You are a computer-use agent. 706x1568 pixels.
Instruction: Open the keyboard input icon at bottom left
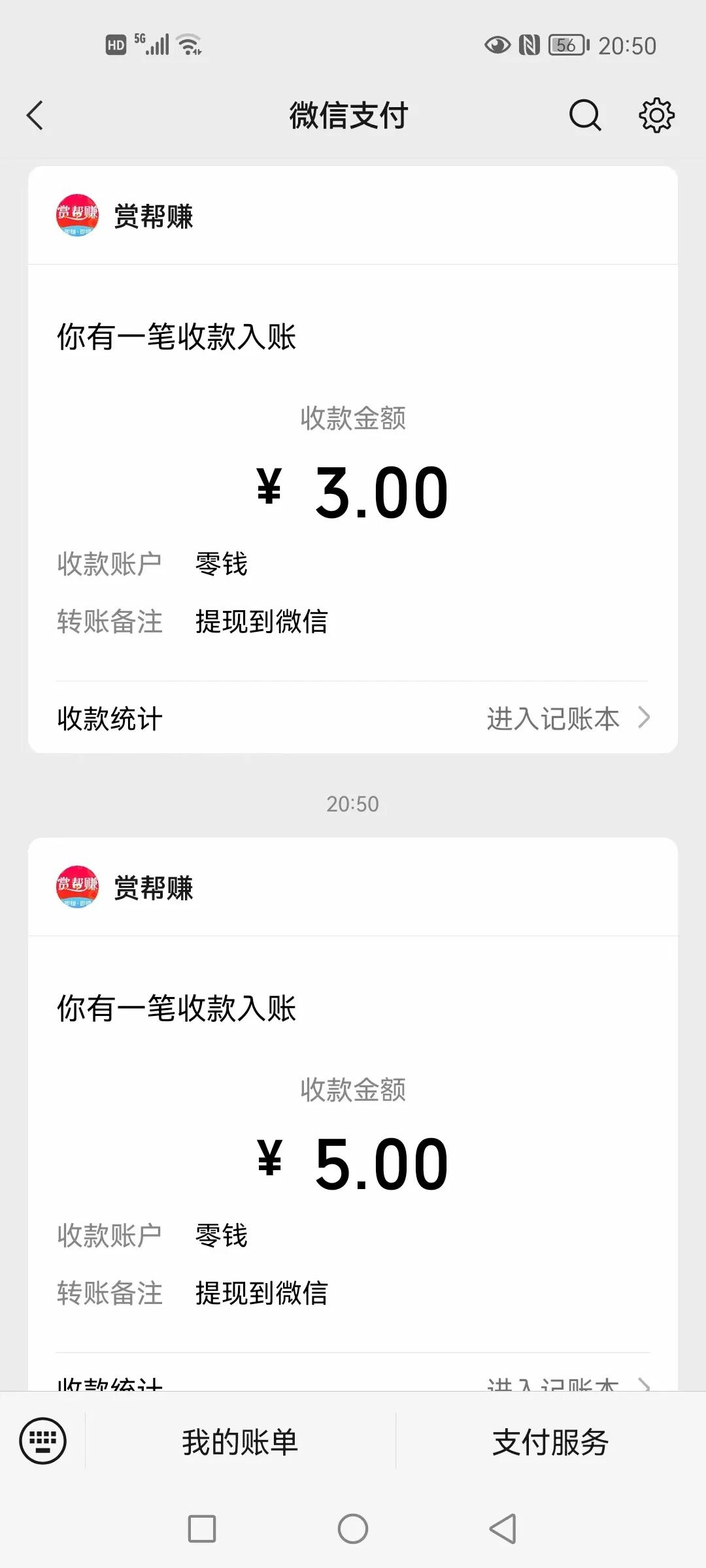43,1443
